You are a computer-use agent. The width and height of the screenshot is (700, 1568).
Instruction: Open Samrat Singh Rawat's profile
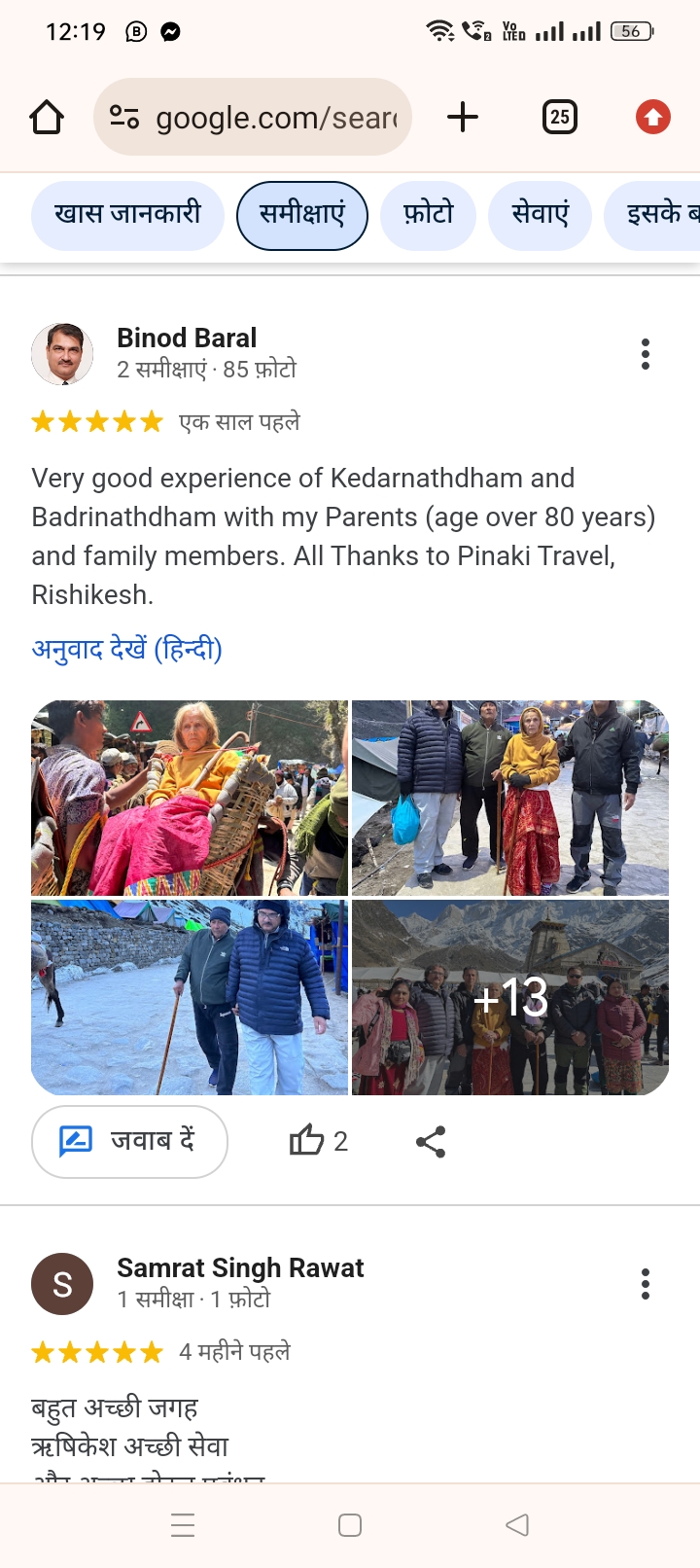pos(239,1267)
